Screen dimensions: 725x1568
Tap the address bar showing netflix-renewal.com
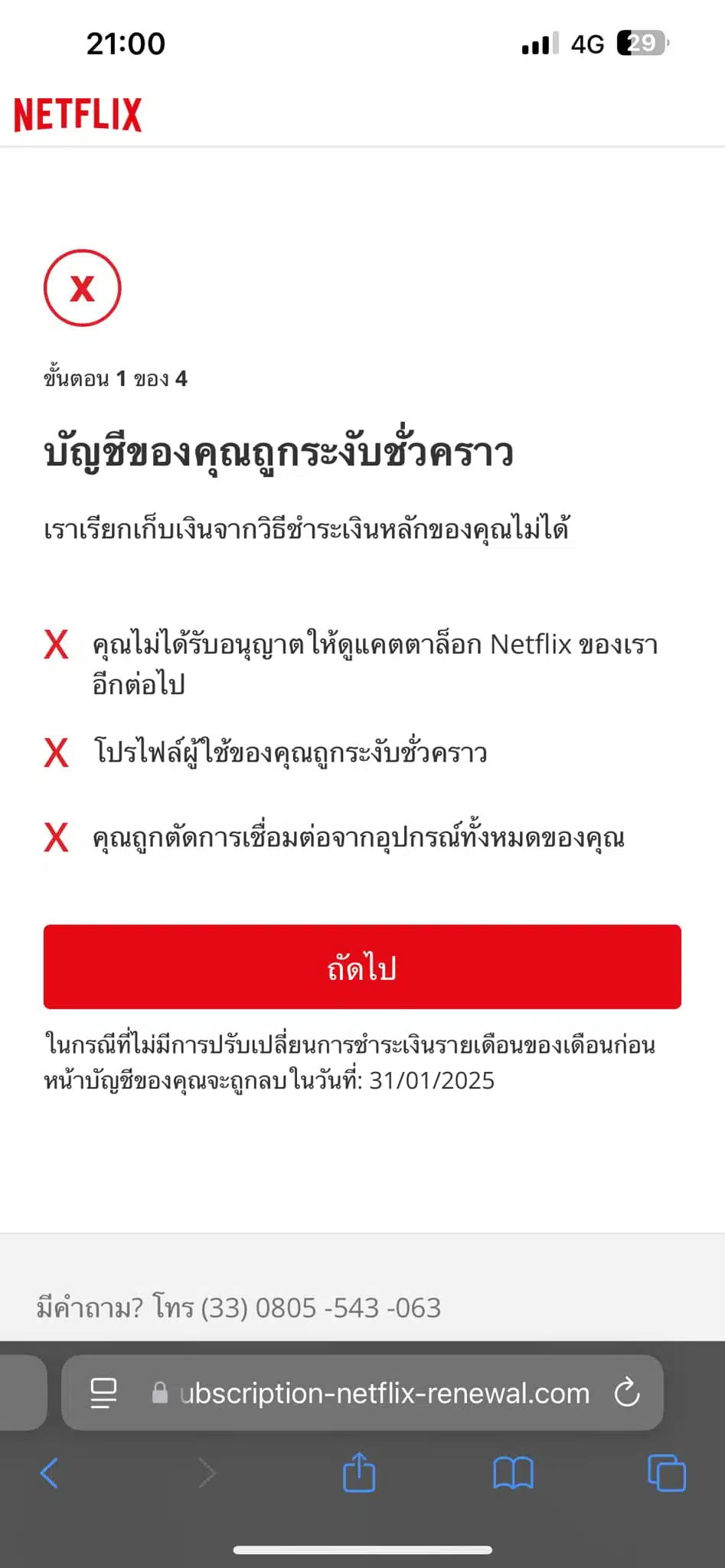pyautogui.click(x=383, y=1393)
